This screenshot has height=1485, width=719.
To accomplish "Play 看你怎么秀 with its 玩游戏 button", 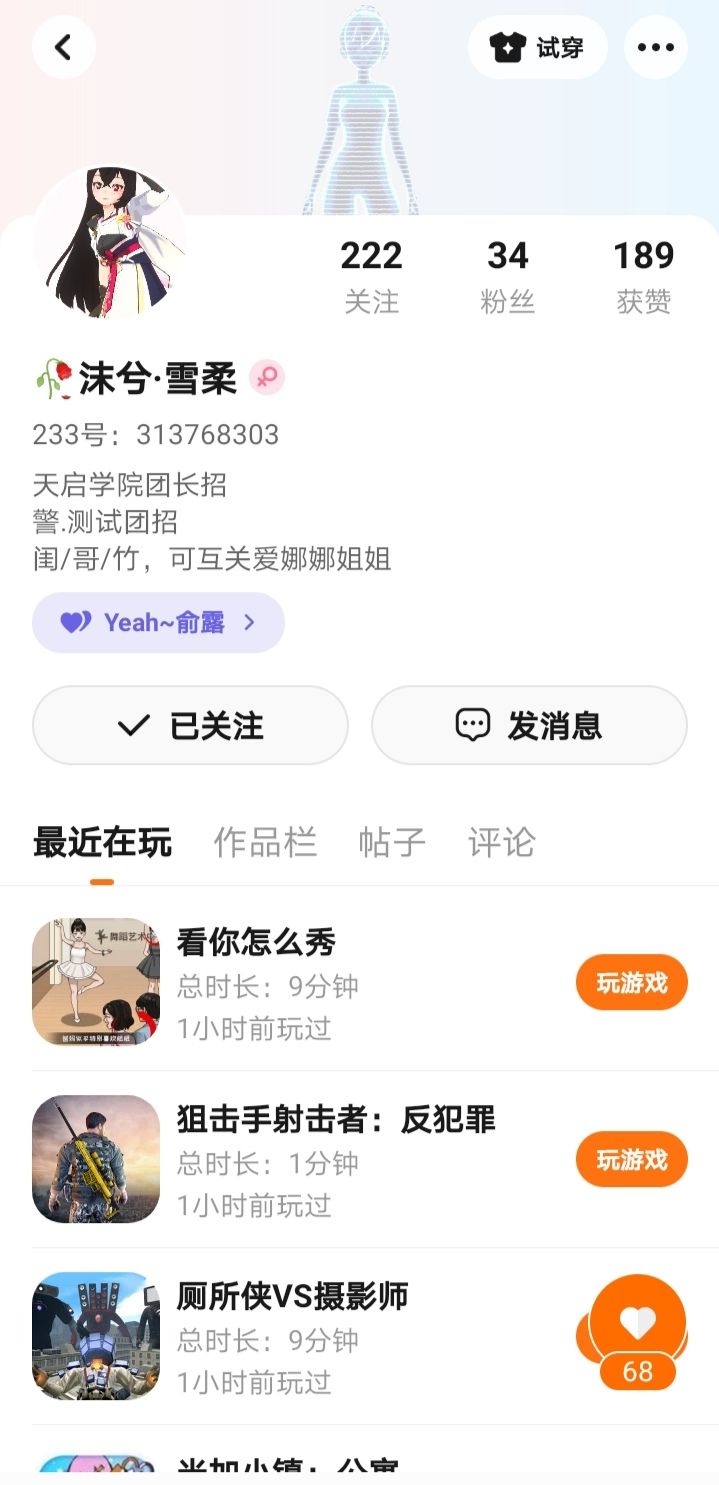I will [x=631, y=983].
